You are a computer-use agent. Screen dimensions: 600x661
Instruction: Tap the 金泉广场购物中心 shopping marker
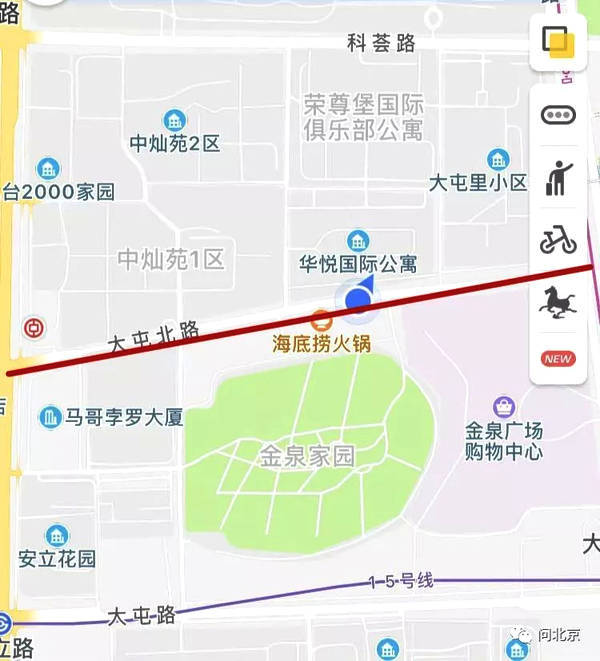(x=503, y=407)
